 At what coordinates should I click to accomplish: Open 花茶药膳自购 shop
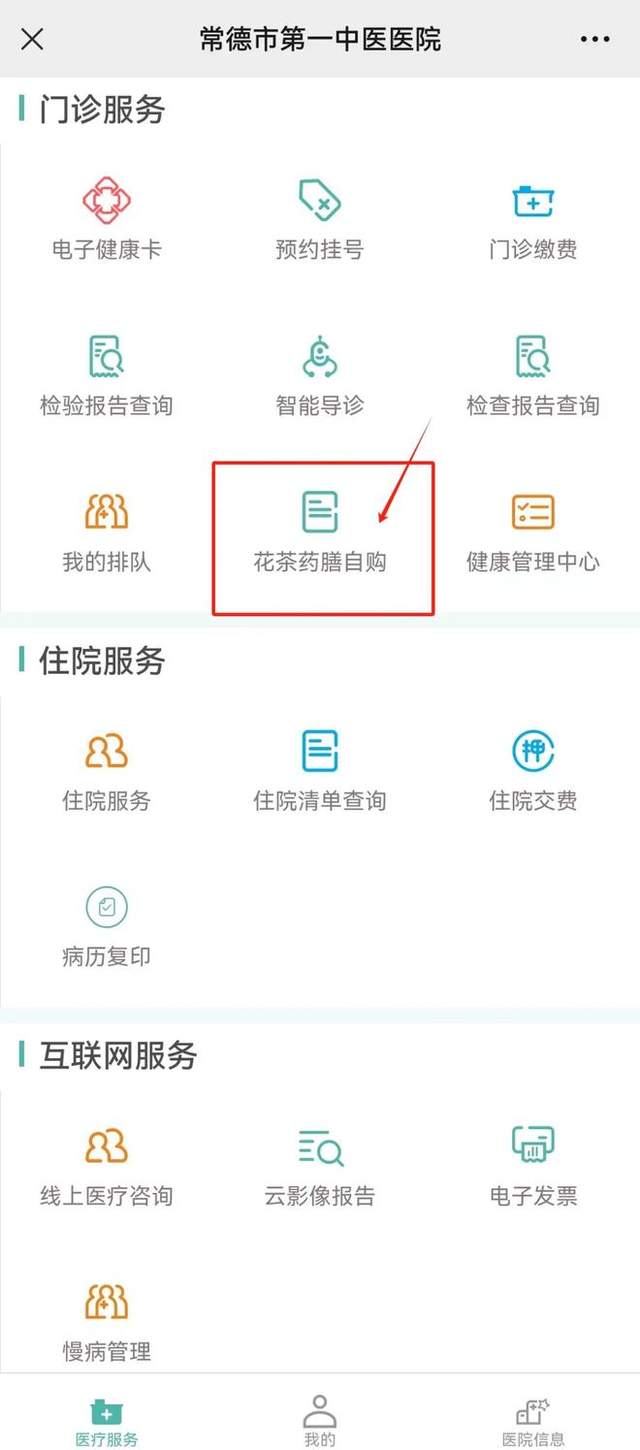pos(320,531)
